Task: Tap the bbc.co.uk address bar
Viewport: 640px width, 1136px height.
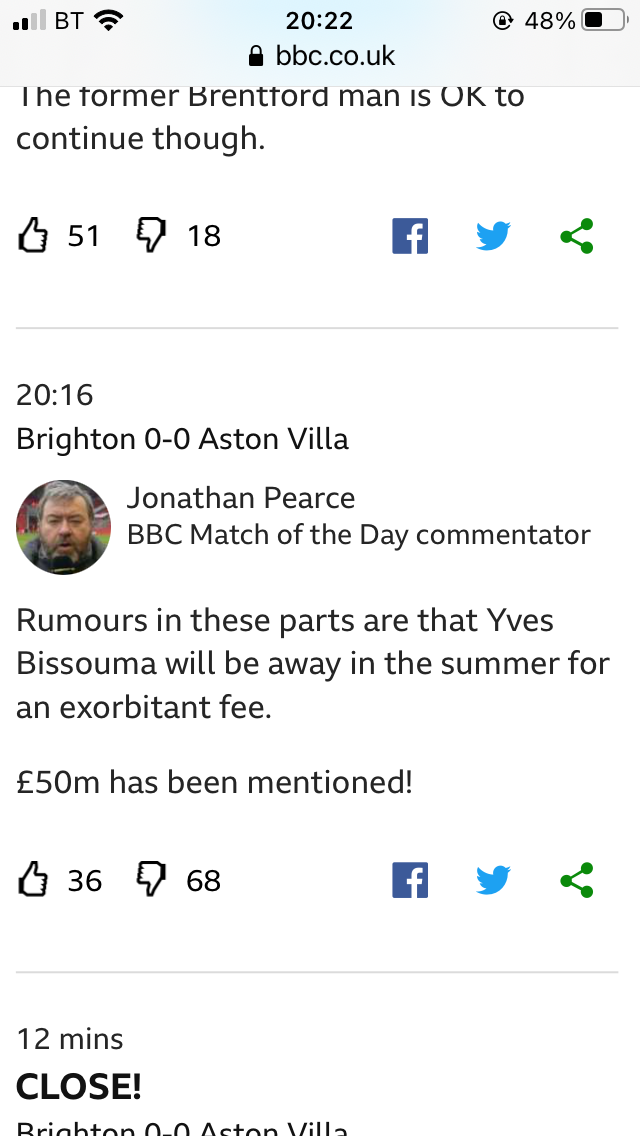Action: tap(321, 56)
